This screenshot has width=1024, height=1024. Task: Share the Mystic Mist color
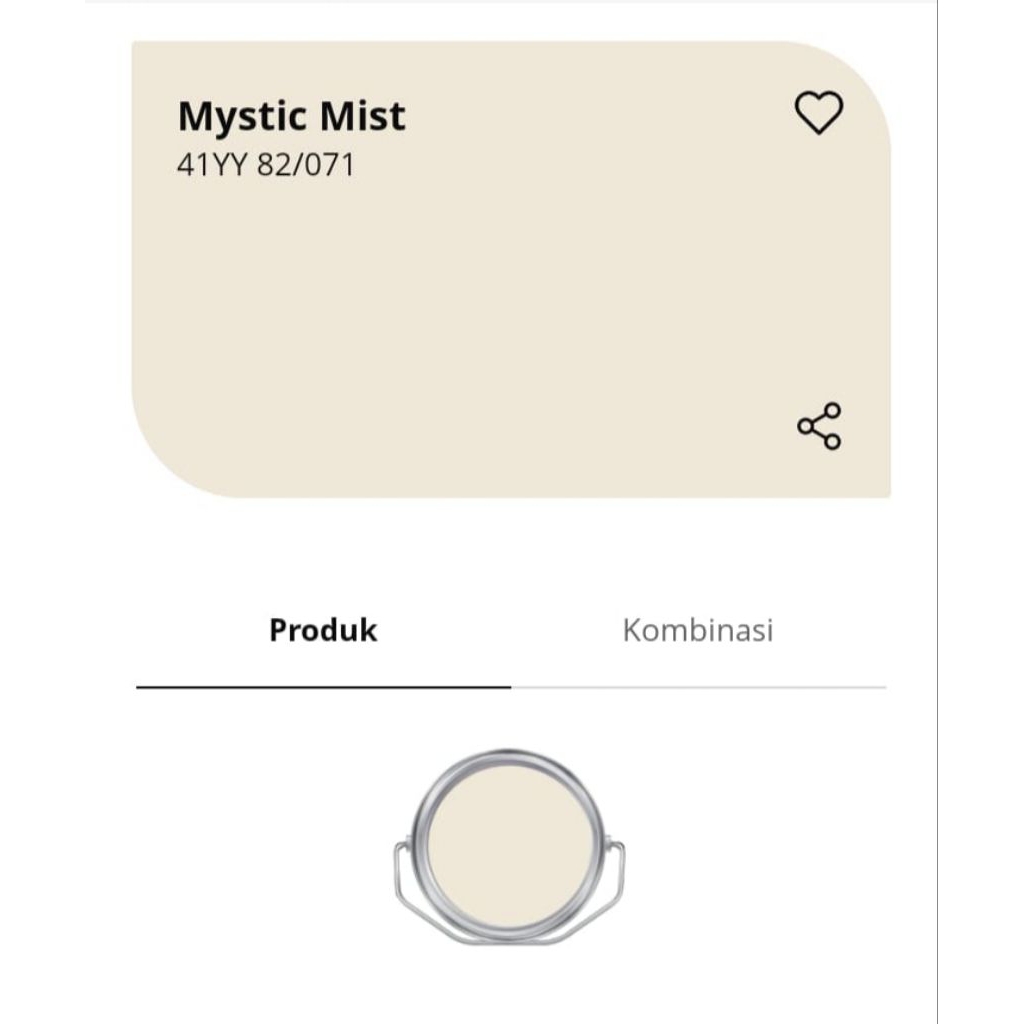click(819, 426)
